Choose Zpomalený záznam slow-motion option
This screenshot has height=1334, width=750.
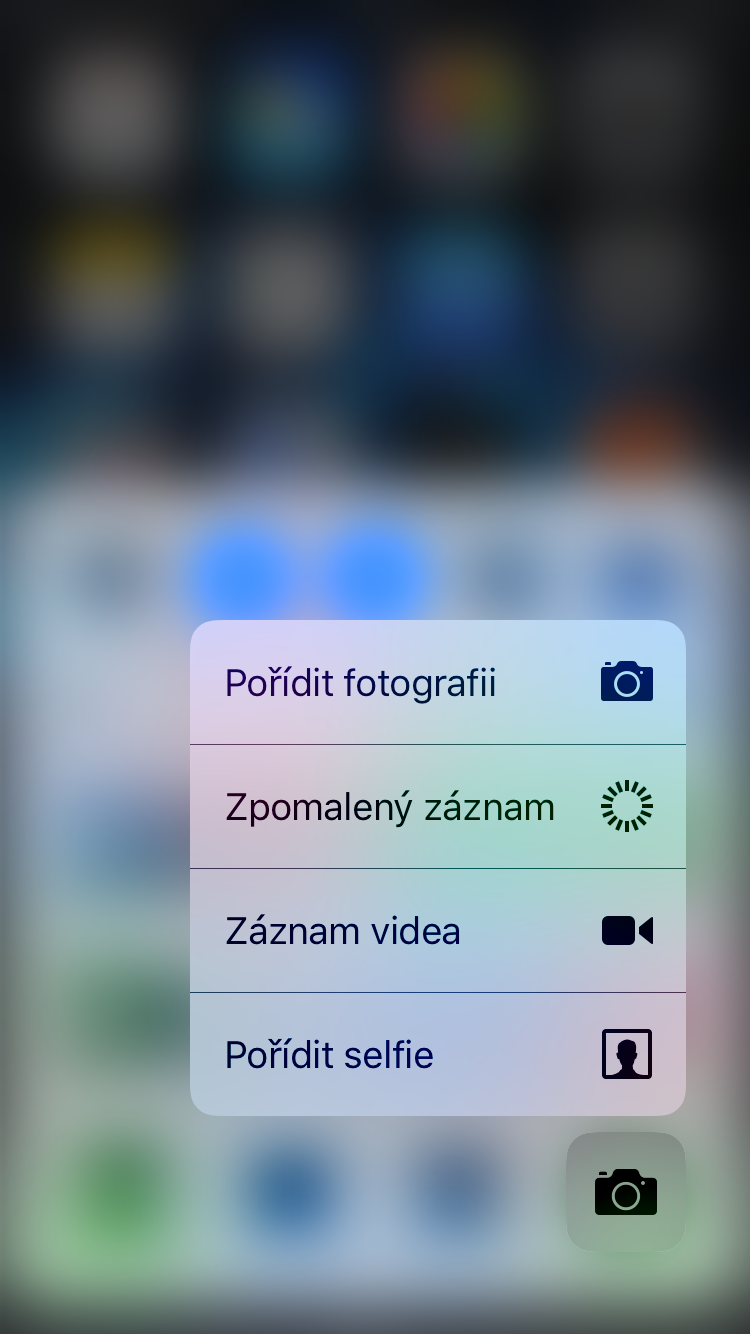(437, 807)
